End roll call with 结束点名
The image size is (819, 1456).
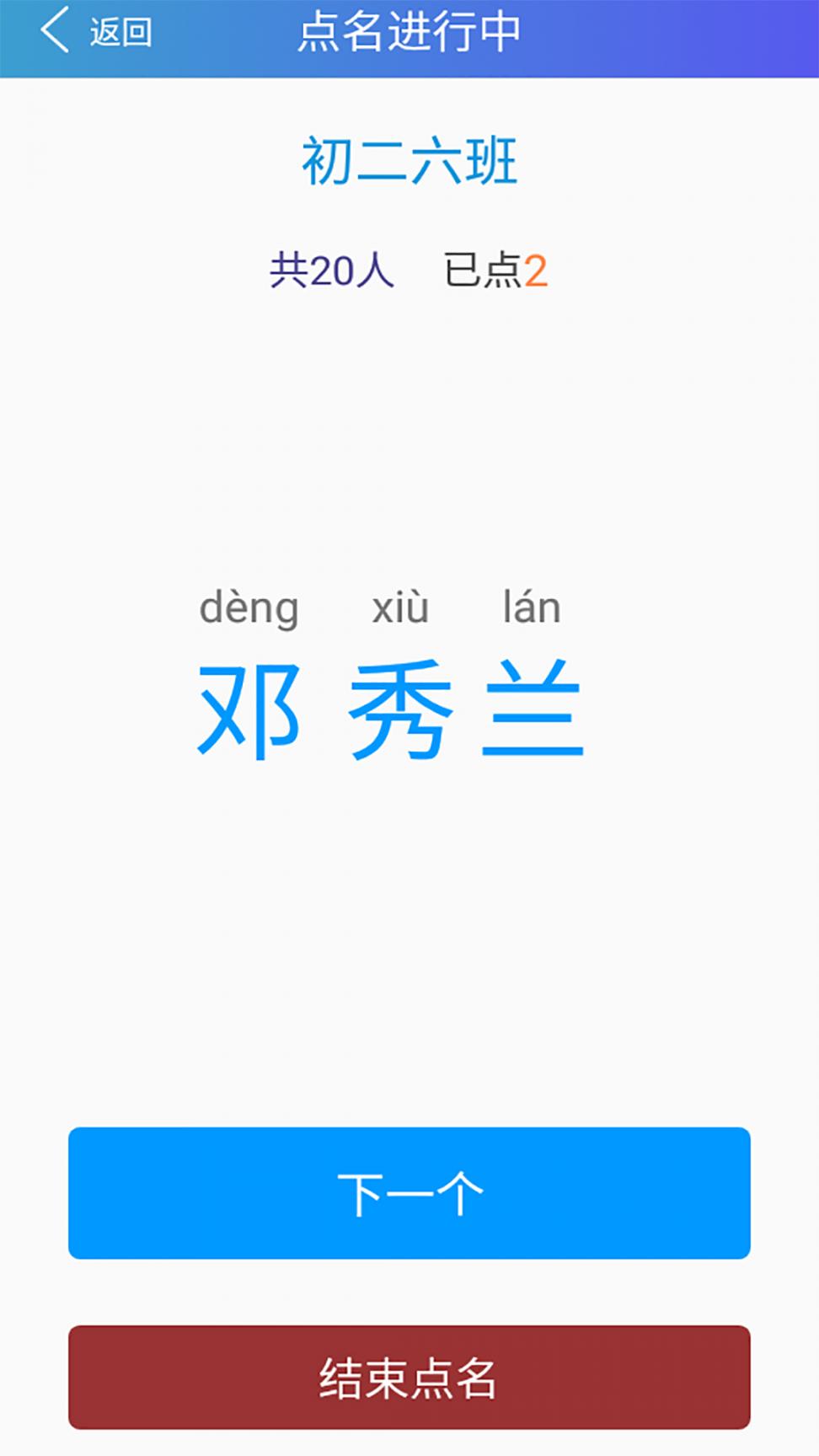(409, 1378)
